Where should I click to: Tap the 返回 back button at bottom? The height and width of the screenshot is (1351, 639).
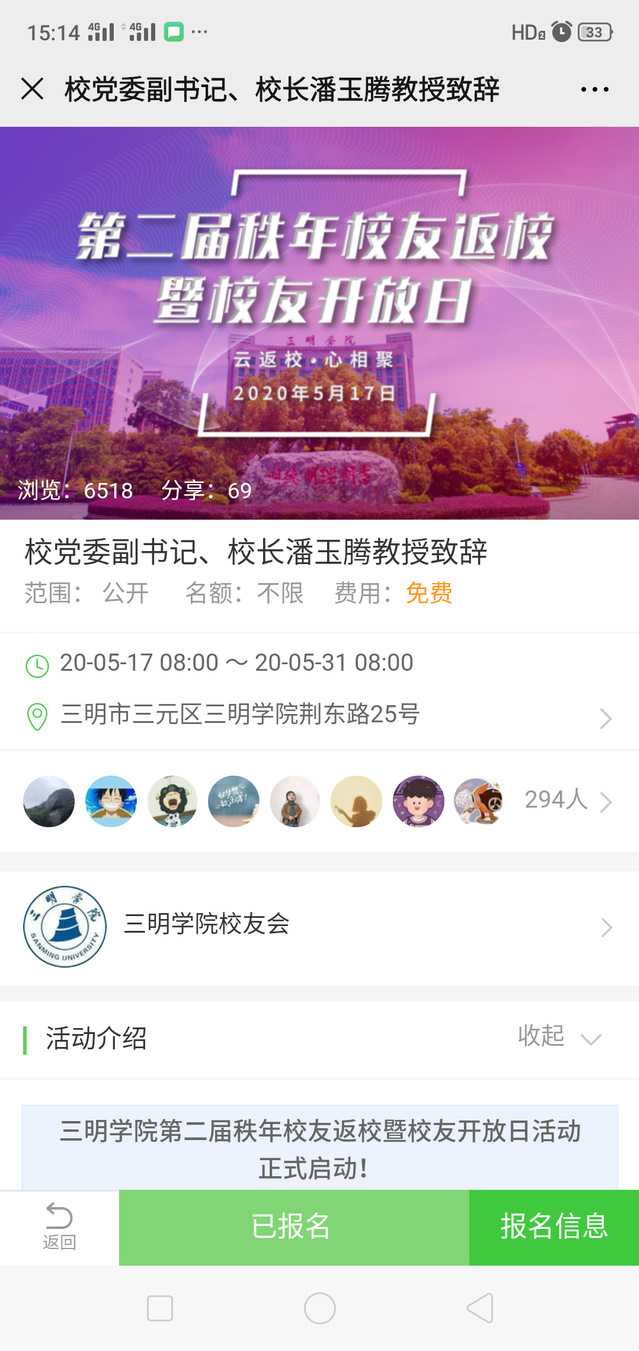(x=59, y=1227)
